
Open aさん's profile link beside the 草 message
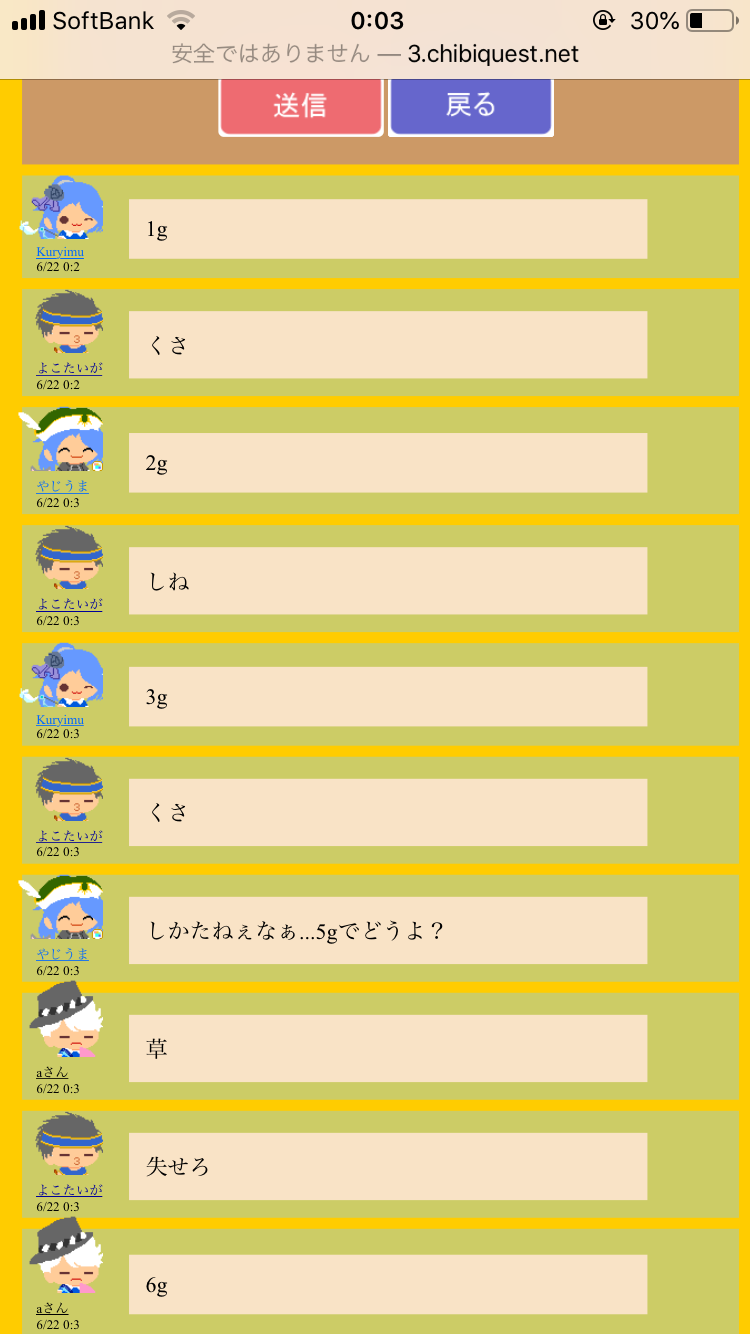[x=52, y=1072]
